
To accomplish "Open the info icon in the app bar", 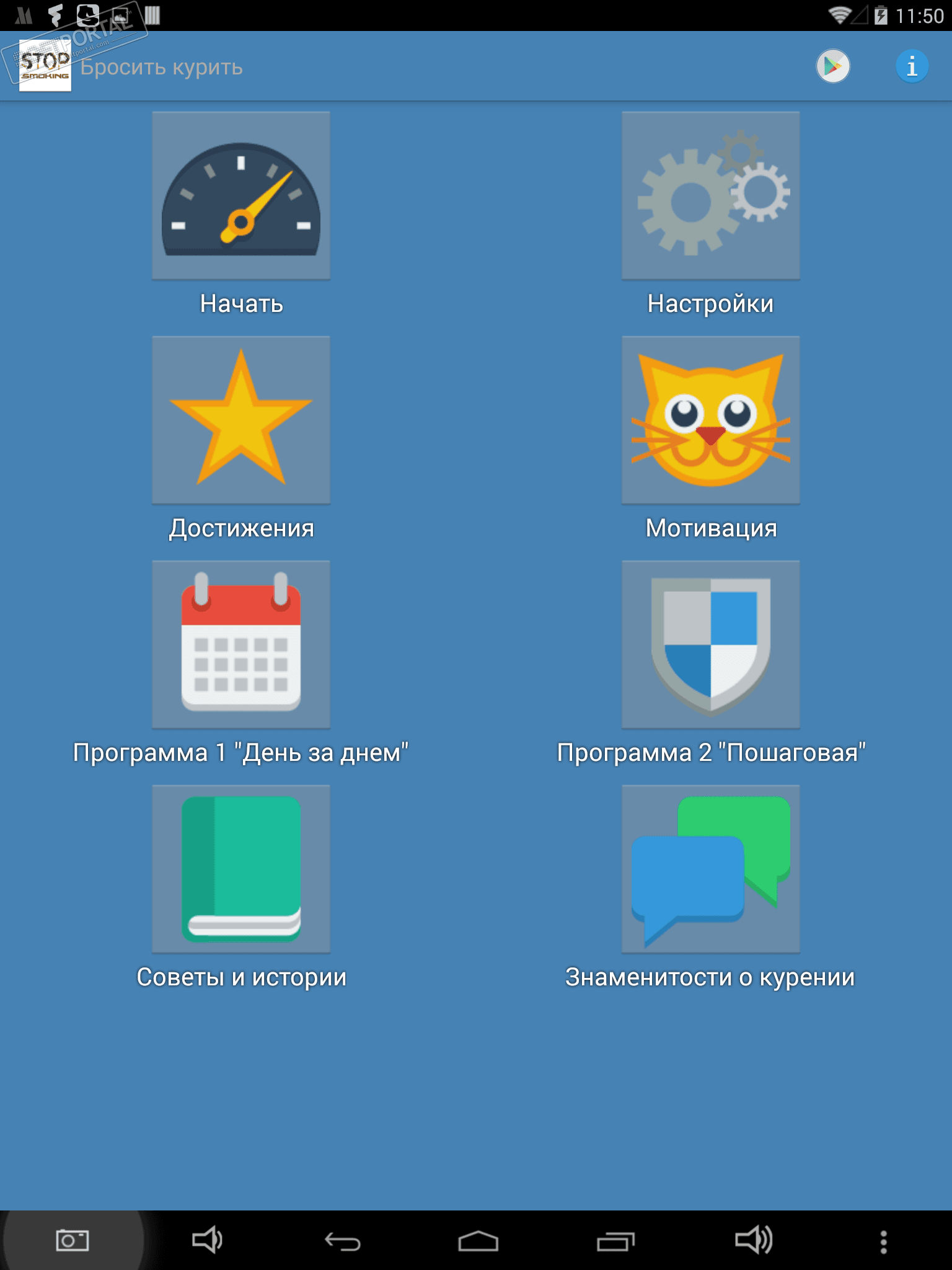I will click(x=911, y=66).
